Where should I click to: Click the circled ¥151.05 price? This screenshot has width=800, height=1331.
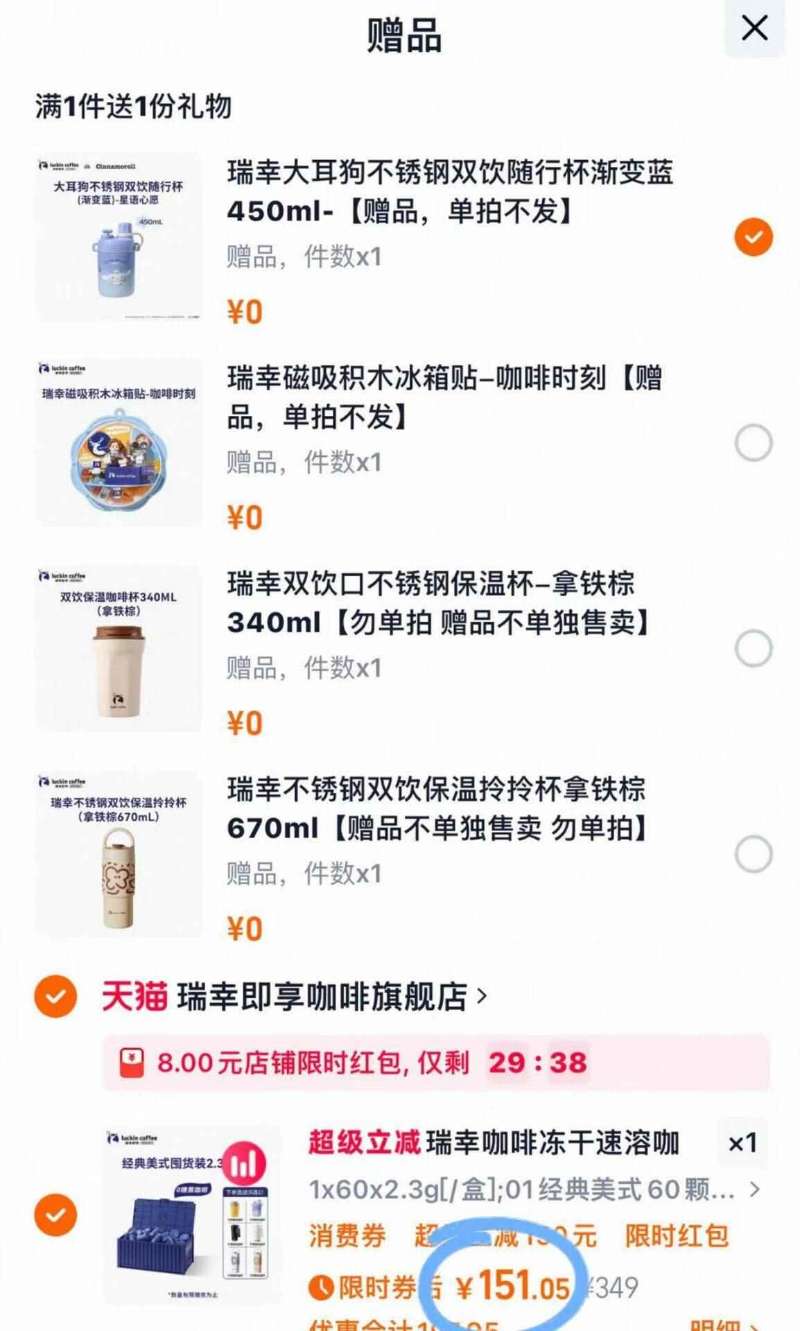click(x=510, y=1283)
